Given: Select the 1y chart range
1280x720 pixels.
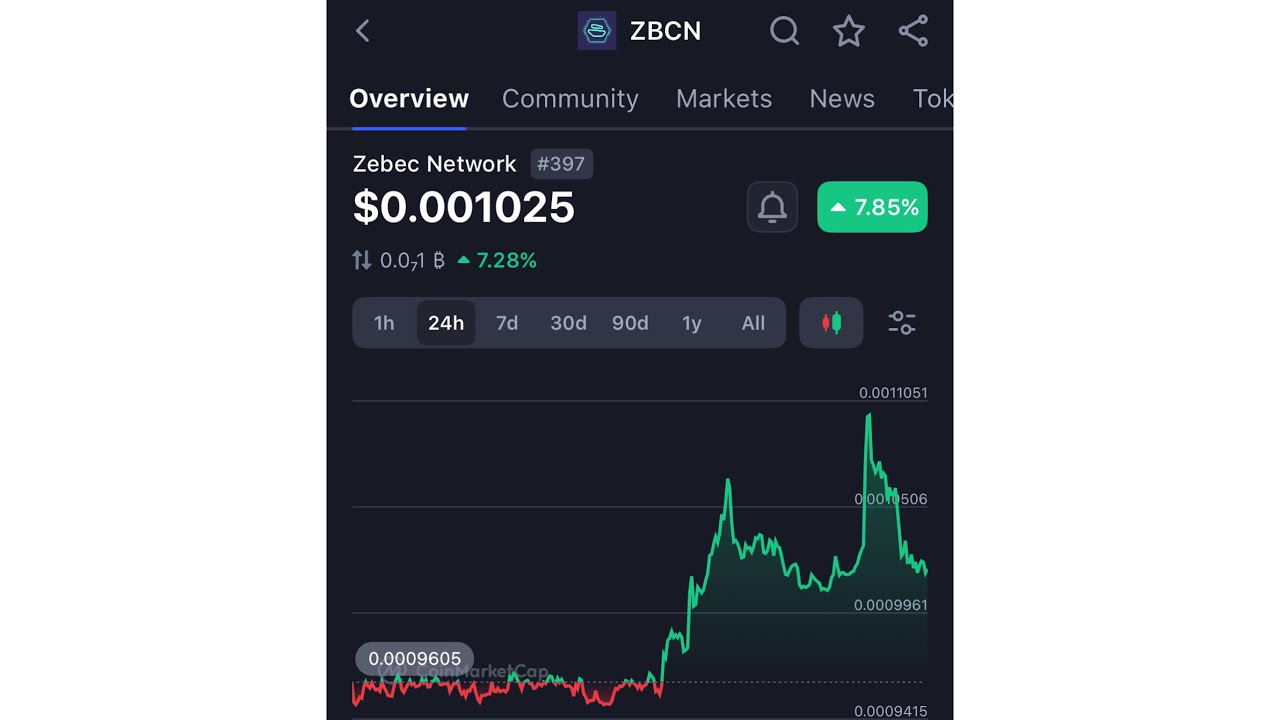Looking at the screenshot, I should pyautogui.click(x=692, y=323).
